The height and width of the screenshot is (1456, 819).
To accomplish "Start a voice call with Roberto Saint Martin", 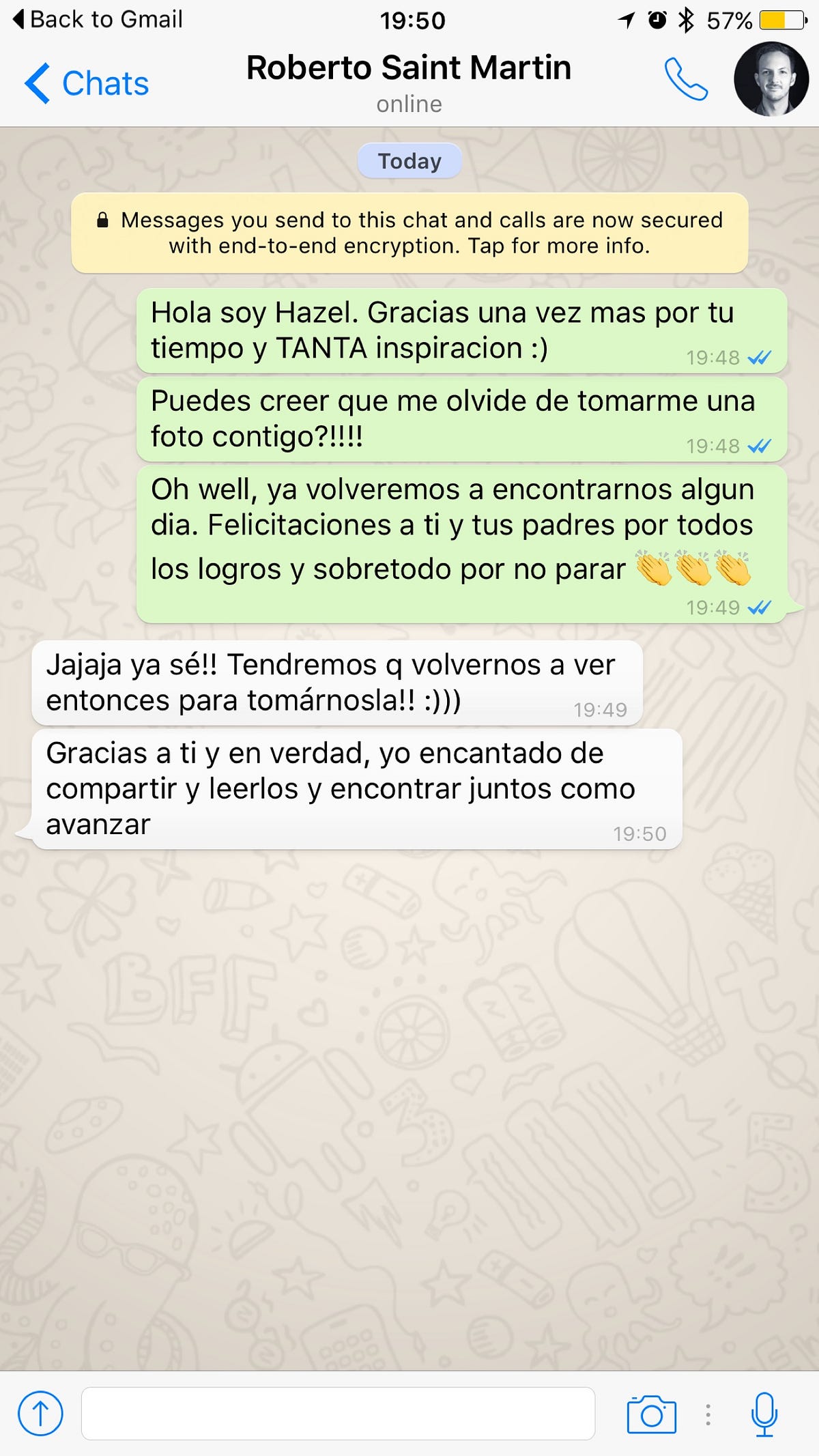I will (x=686, y=79).
